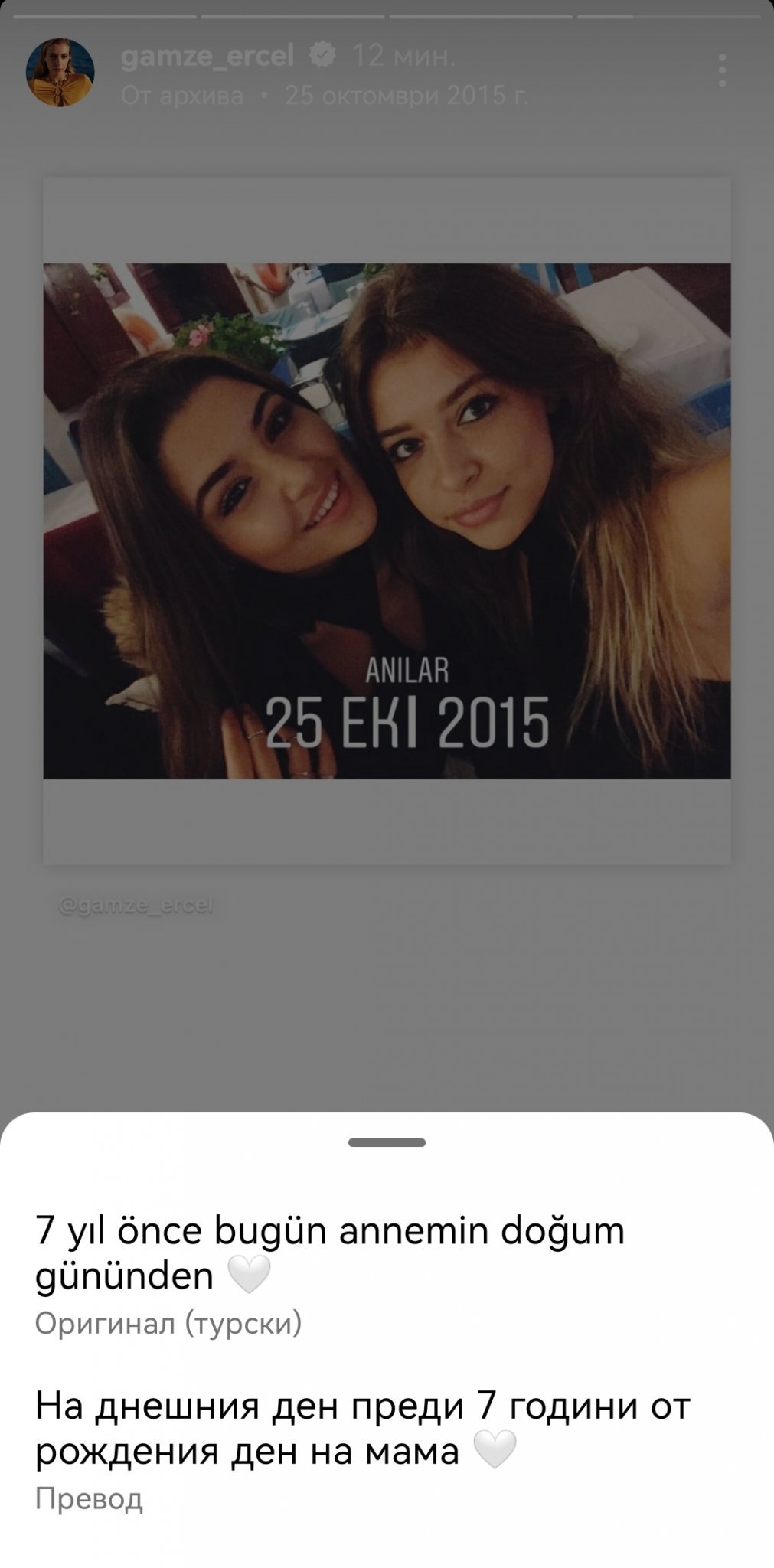Tap the @gamze_ercel mention sticker
Screen dimensions: 774x1568
(x=136, y=906)
